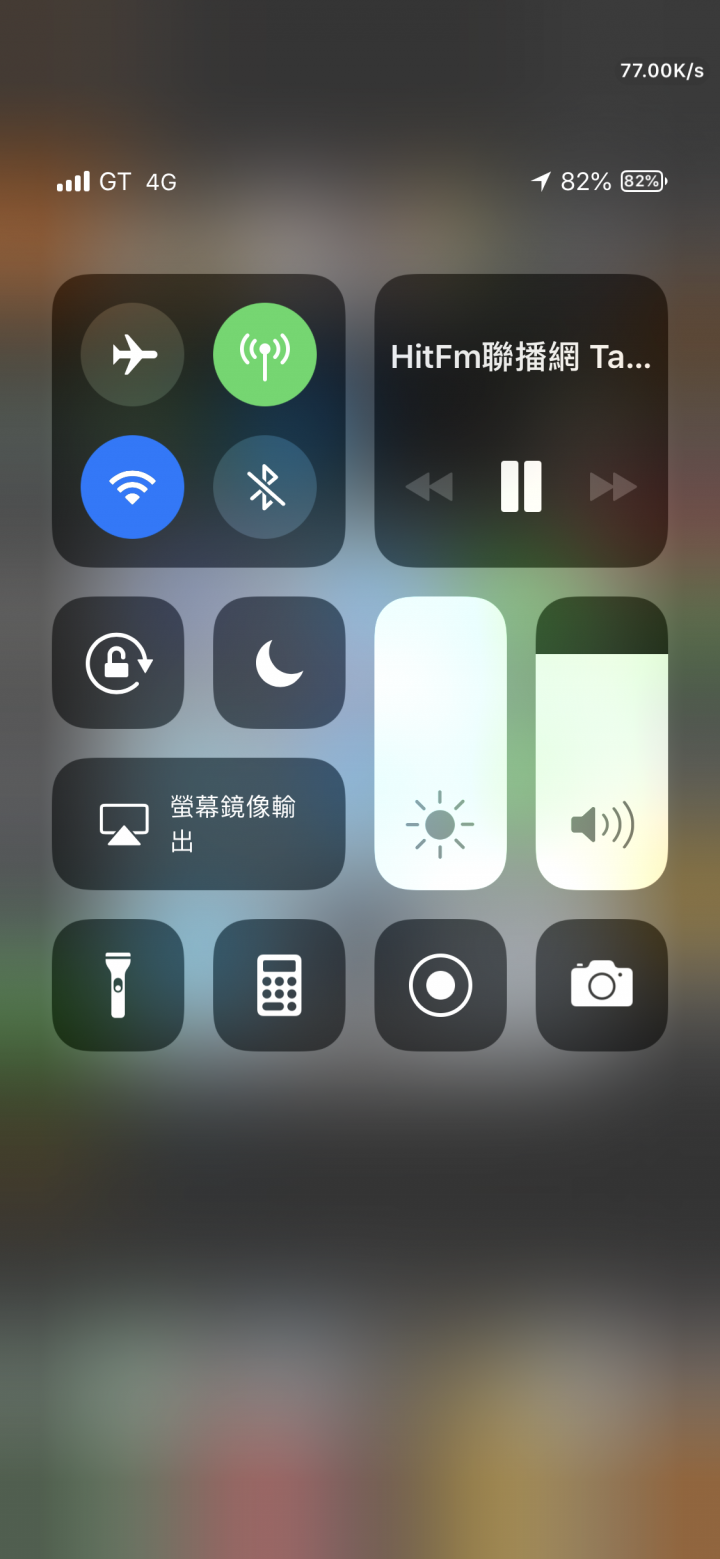Enable airplane mode

132,354
